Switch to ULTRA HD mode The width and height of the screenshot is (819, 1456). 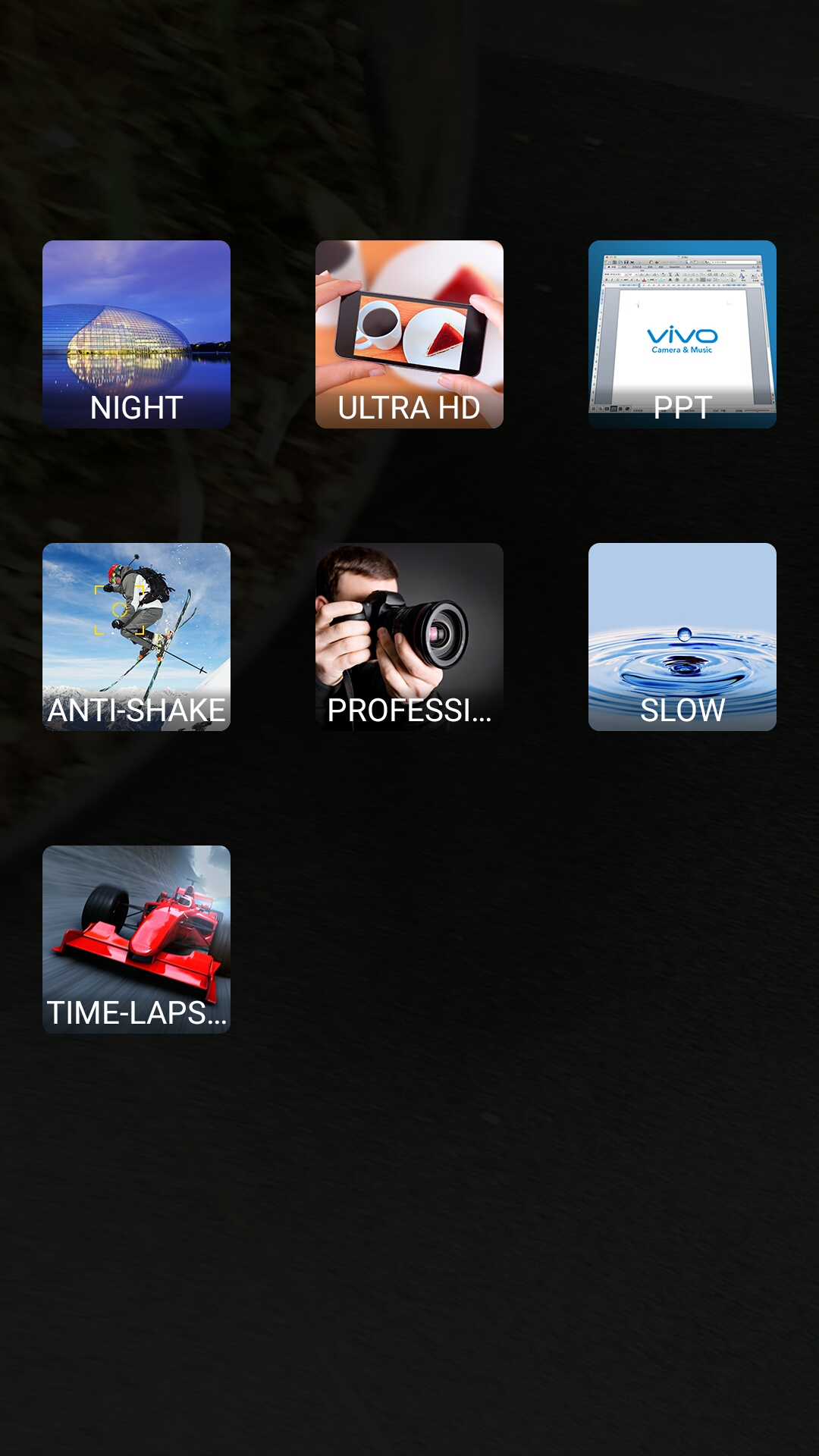(x=409, y=334)
